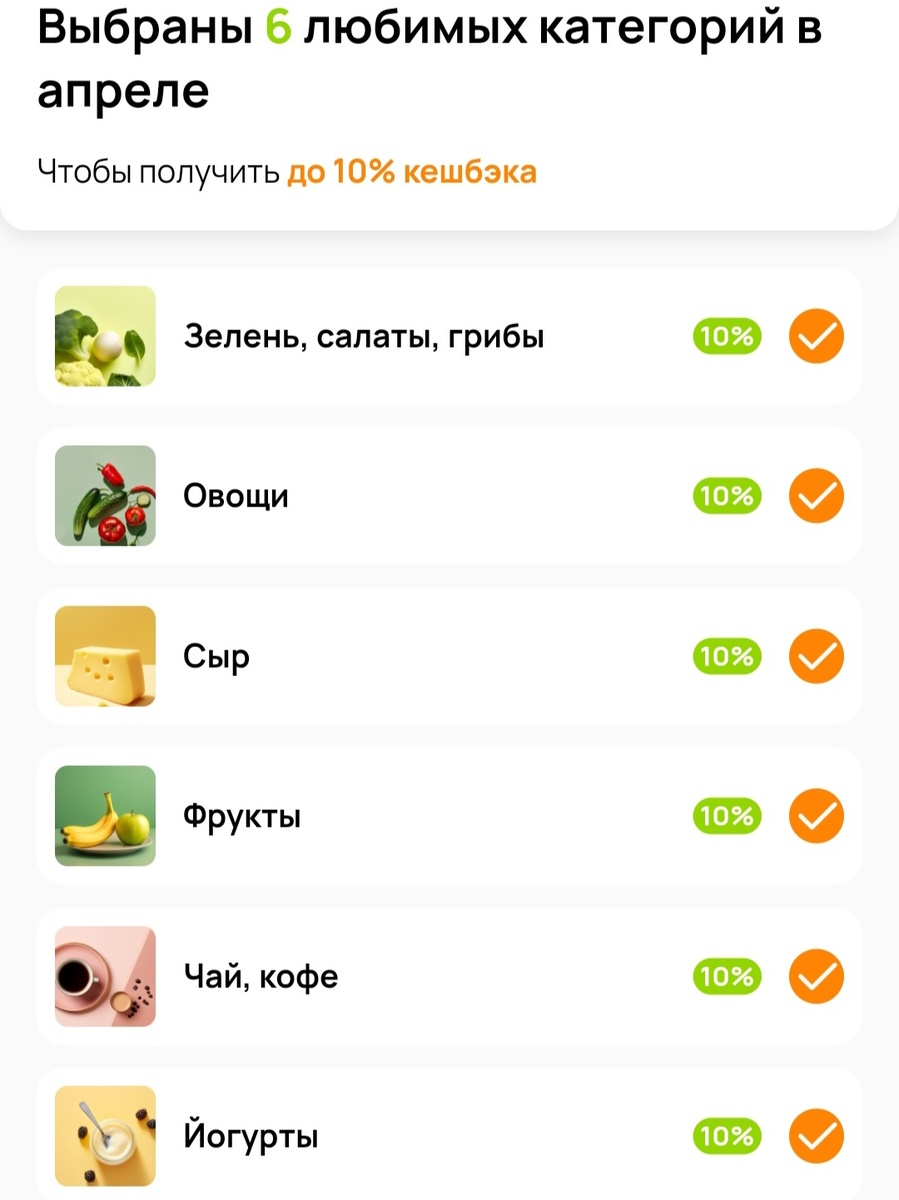The width and height of the screenshot is (899, 1200).
Task: Deselect the Сыр category checkmark
Action: tap(816, 656)
